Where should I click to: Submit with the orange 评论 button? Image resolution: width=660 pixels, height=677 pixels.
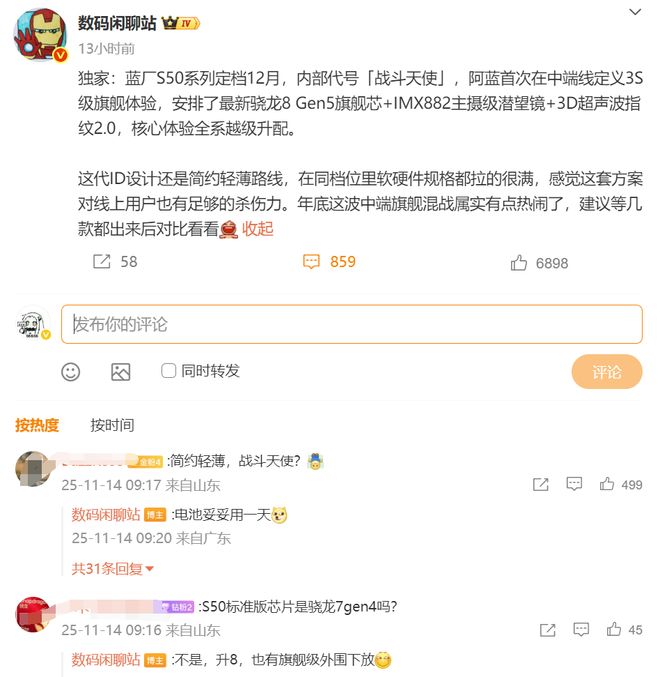click(x=606, y=372)
